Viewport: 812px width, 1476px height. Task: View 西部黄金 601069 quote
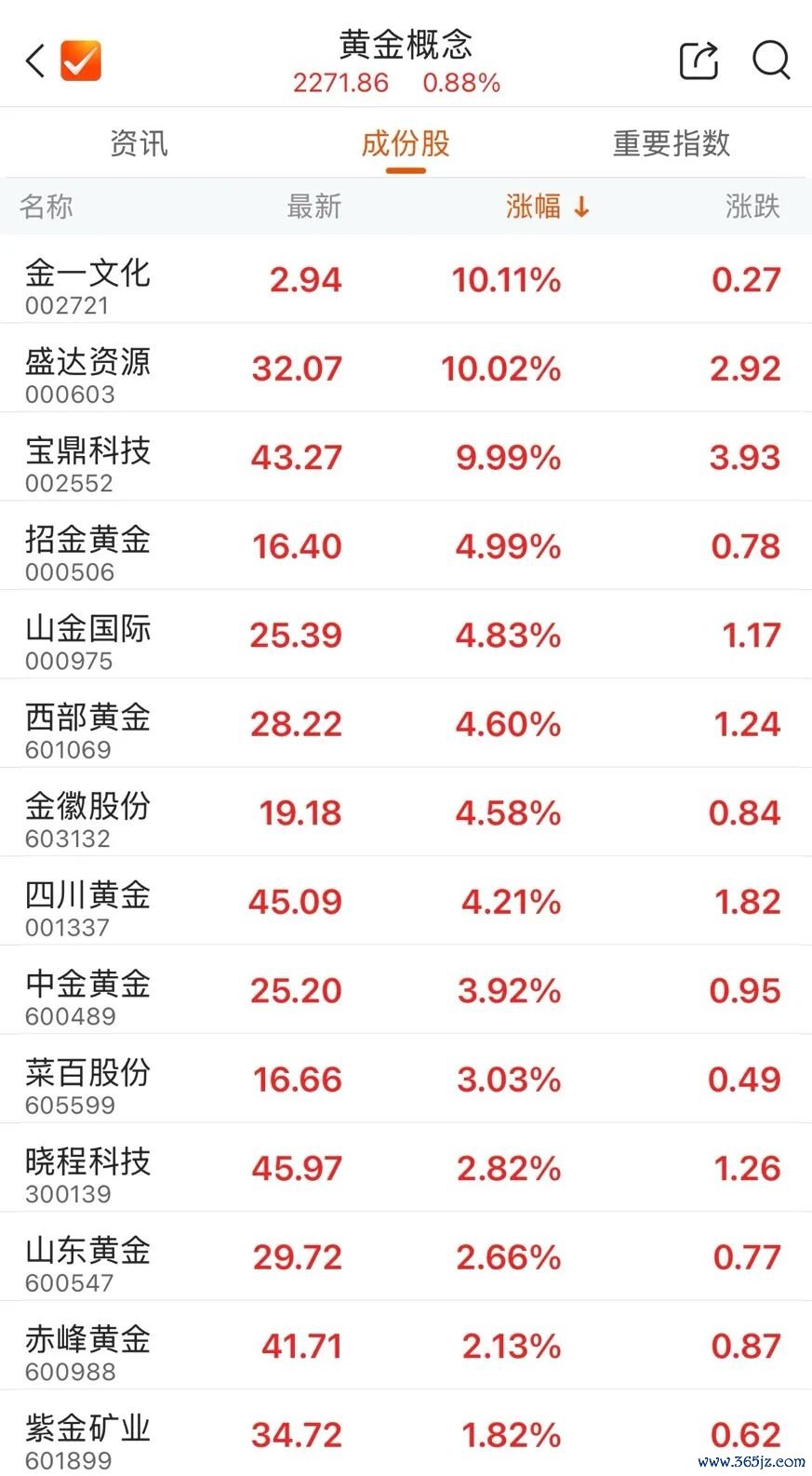[x=406, y=723]
